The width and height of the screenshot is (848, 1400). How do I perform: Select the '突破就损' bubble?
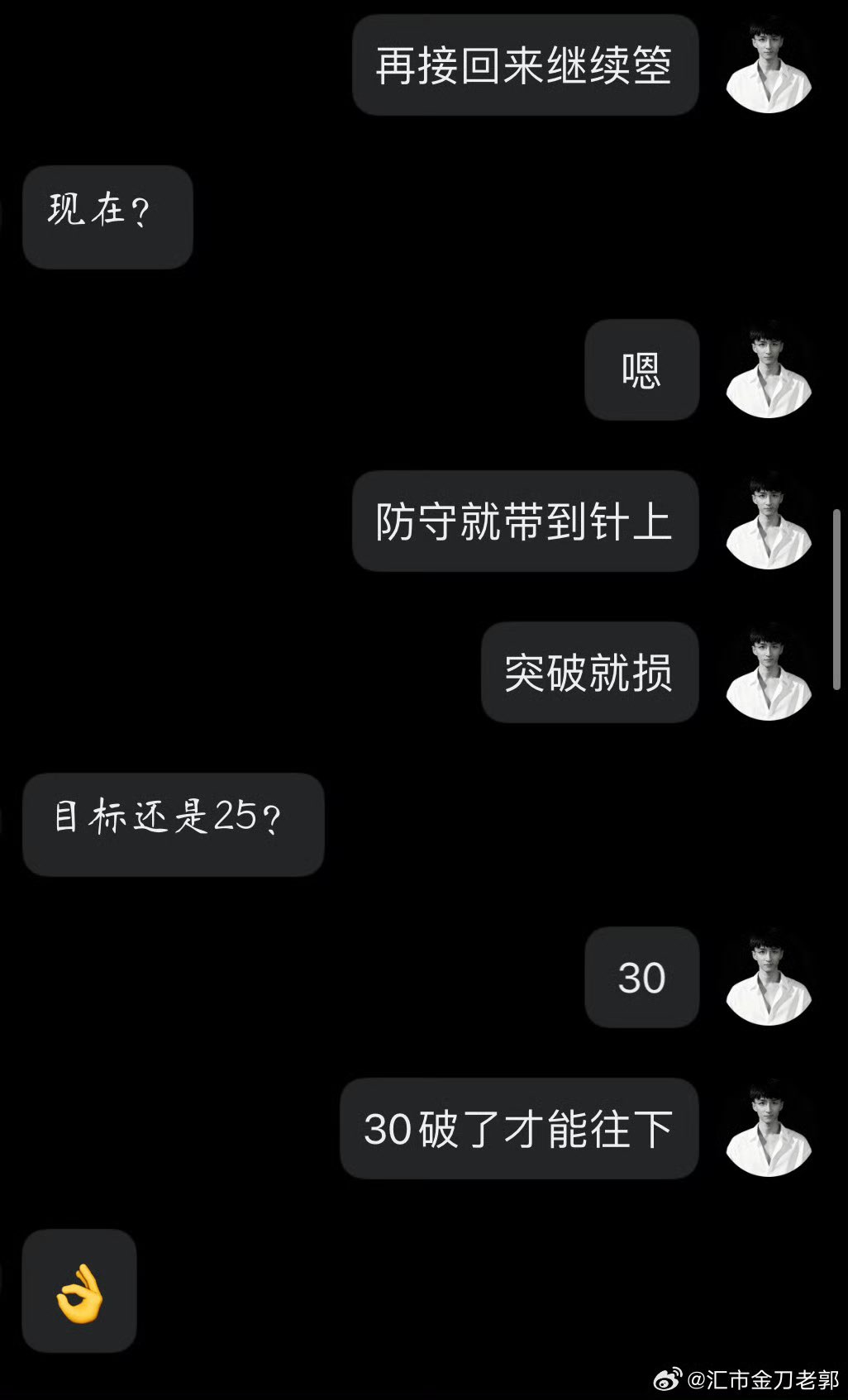[x=589, y=674]
